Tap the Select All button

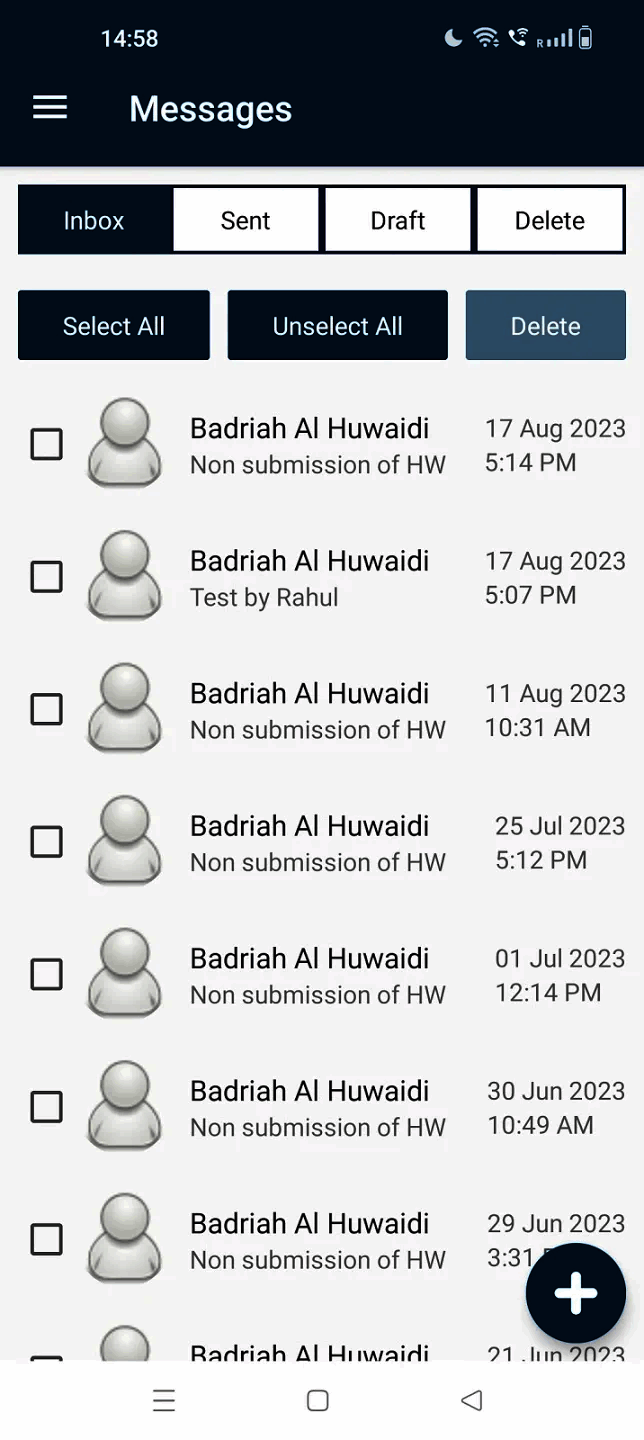pos(114,326)
